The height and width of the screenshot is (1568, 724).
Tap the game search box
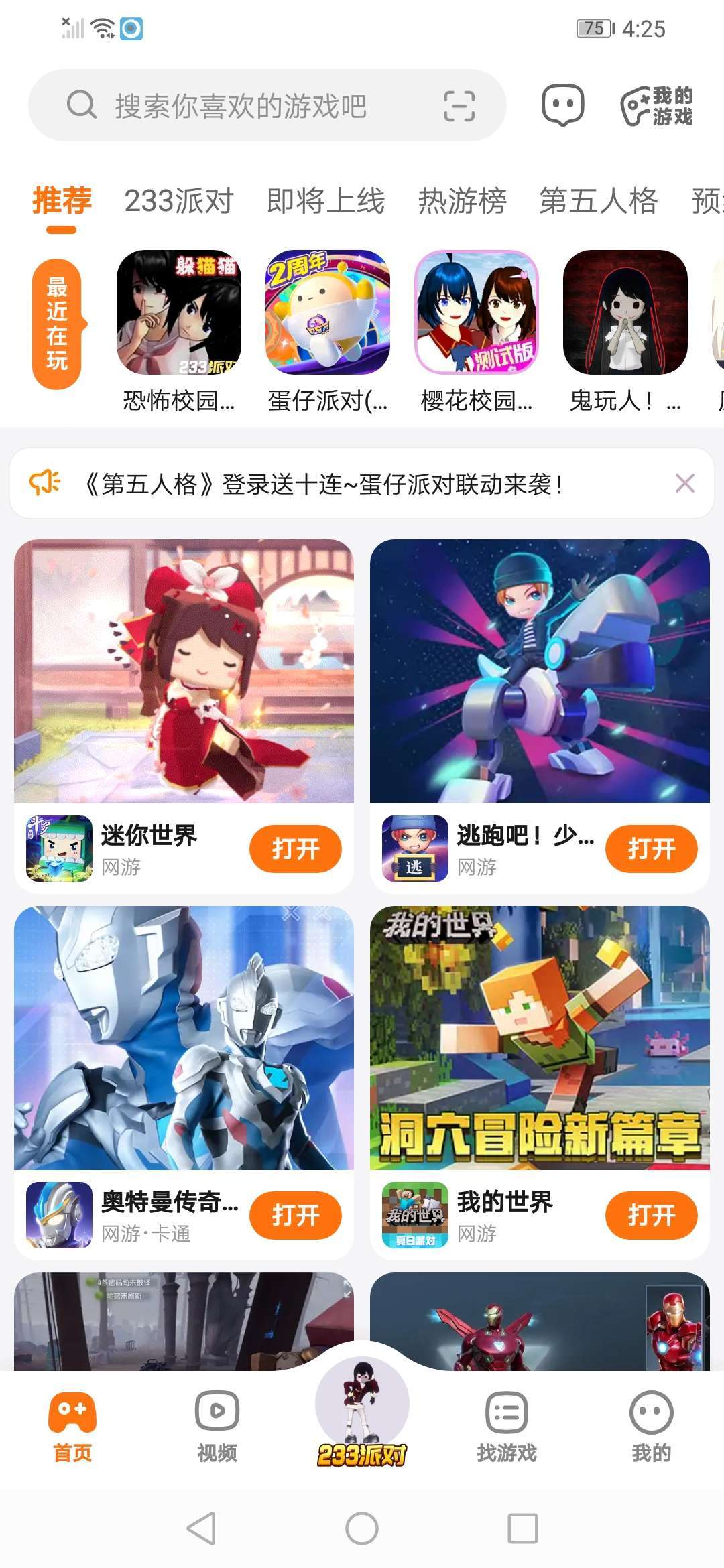click(241, 106)
